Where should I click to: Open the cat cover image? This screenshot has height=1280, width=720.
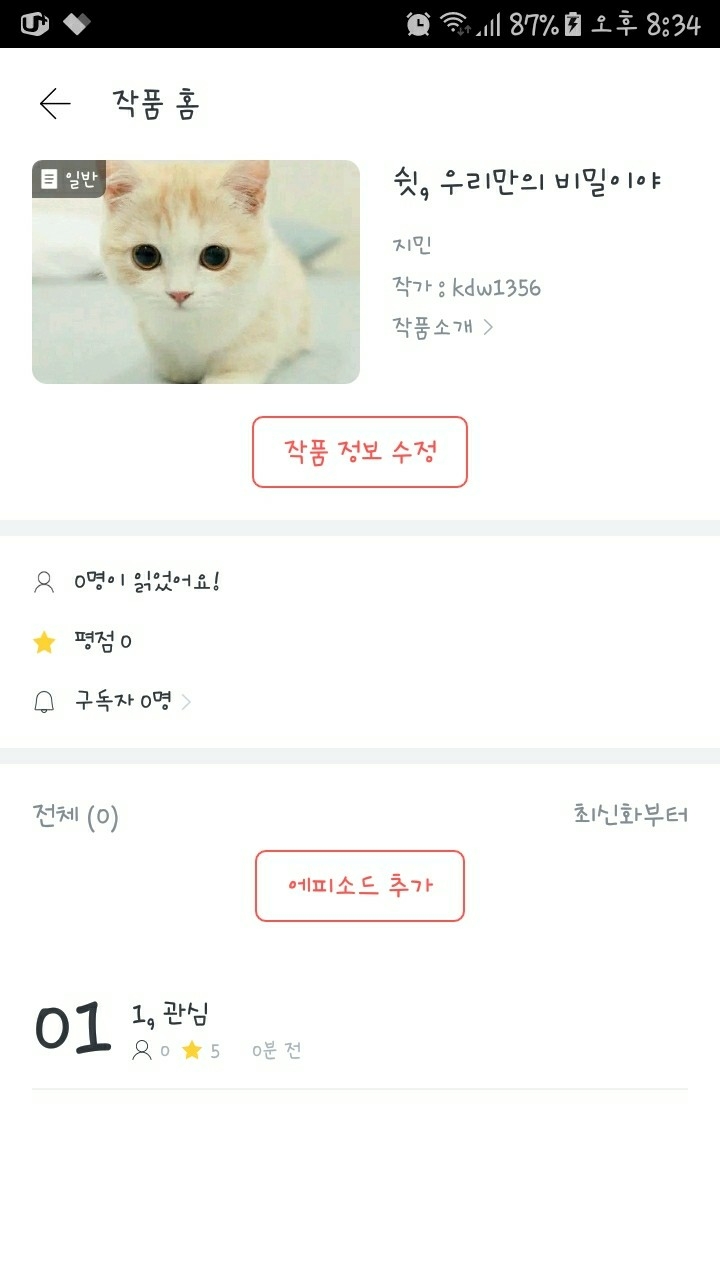(x=196, y=272)
